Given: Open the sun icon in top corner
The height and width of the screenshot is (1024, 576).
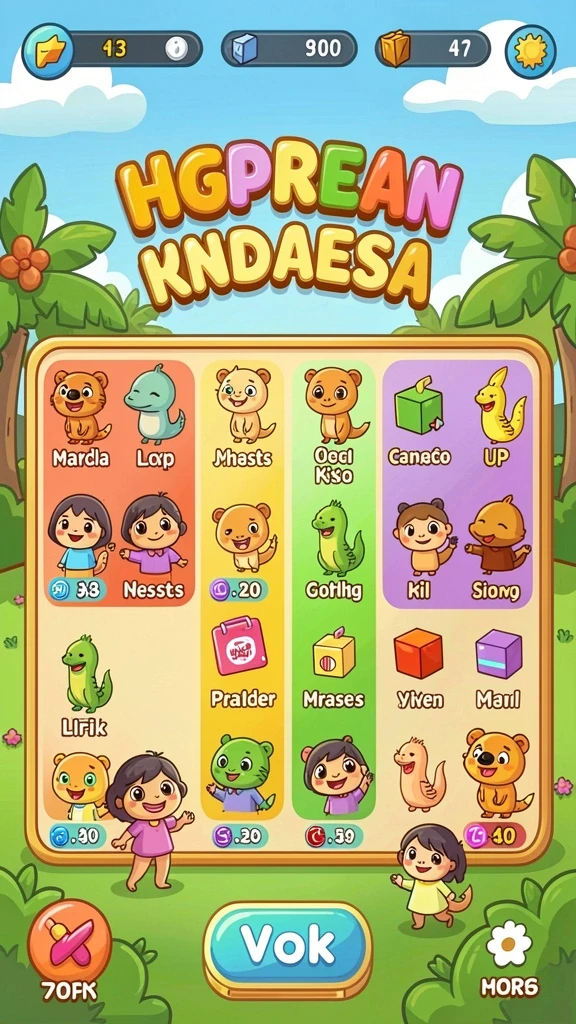Looking at the screenshot, I should point(531,51).
